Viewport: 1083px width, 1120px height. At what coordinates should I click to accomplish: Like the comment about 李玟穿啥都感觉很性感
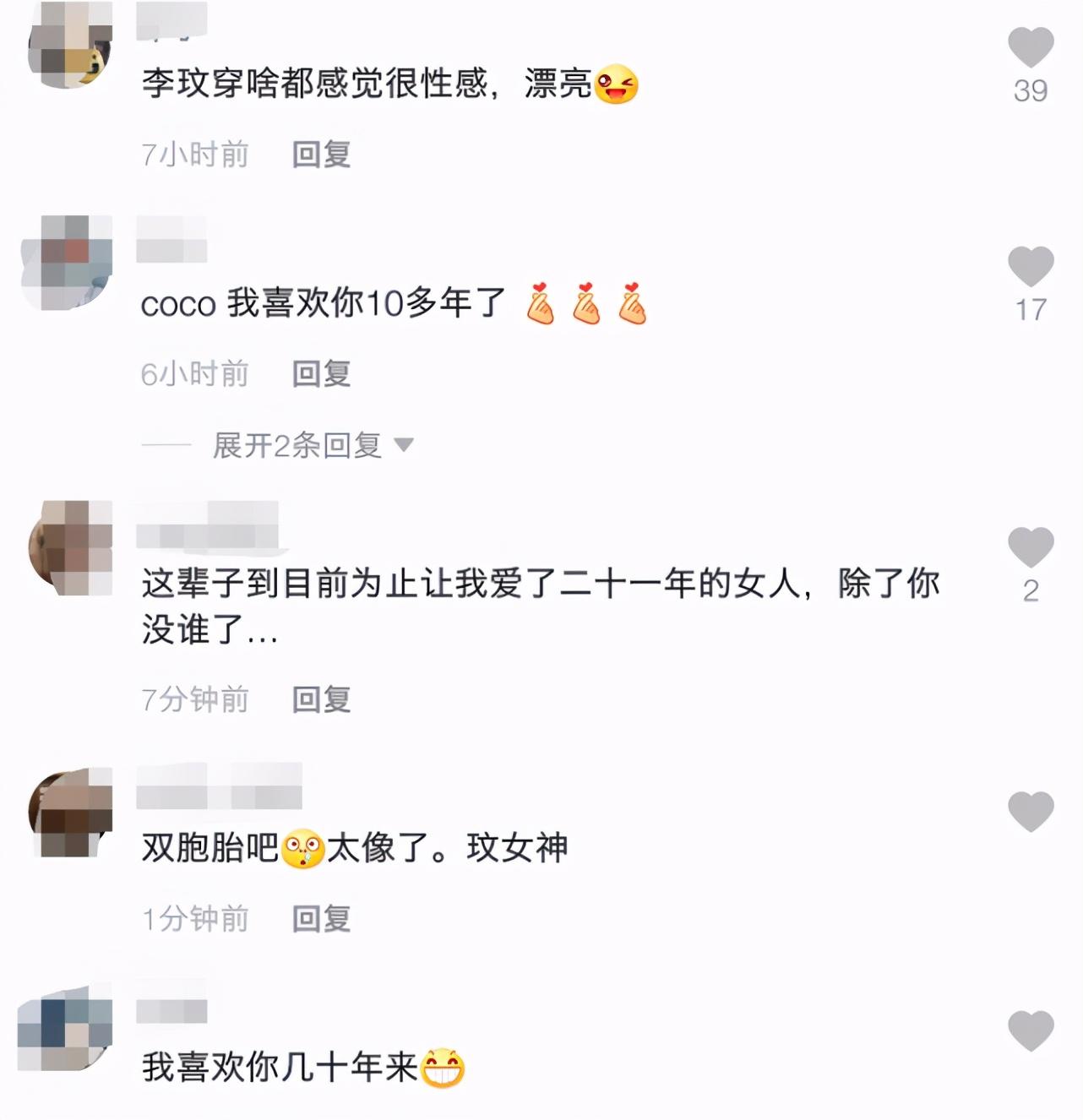(1031, 47)
